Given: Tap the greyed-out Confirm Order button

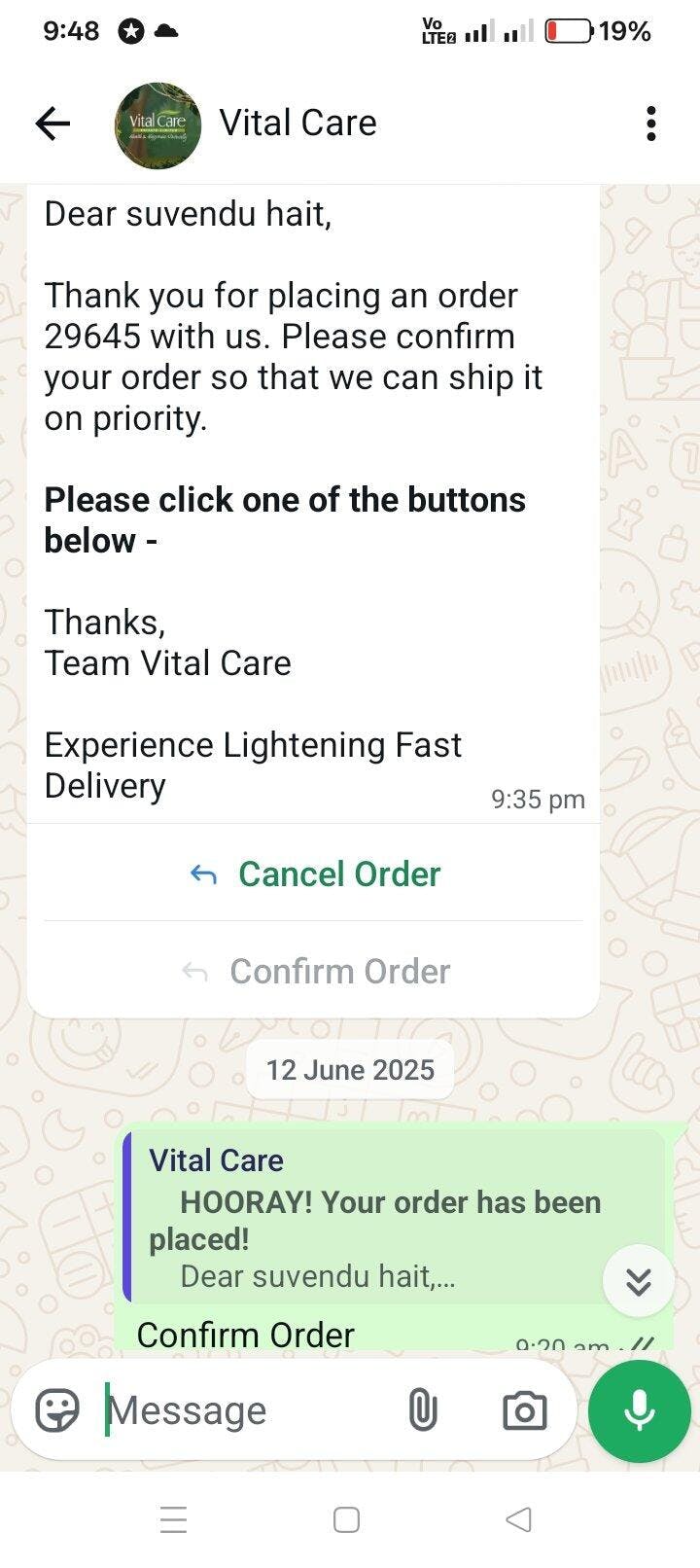Looking at the screenshot, I should point(314,971).
